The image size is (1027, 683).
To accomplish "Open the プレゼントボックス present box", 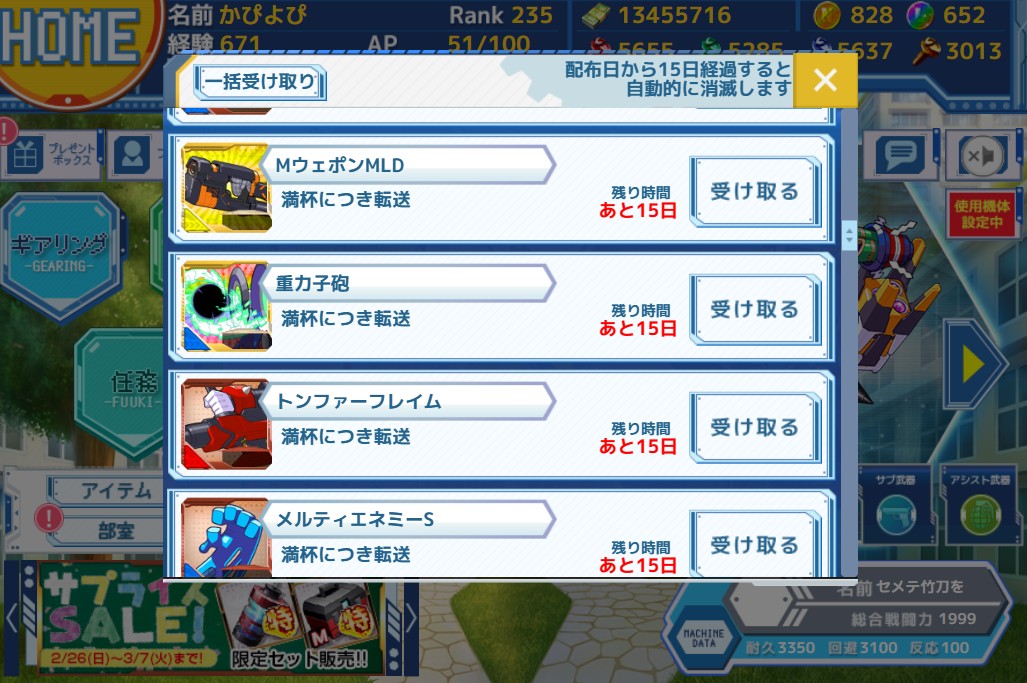I will click(x=55, y=155).
